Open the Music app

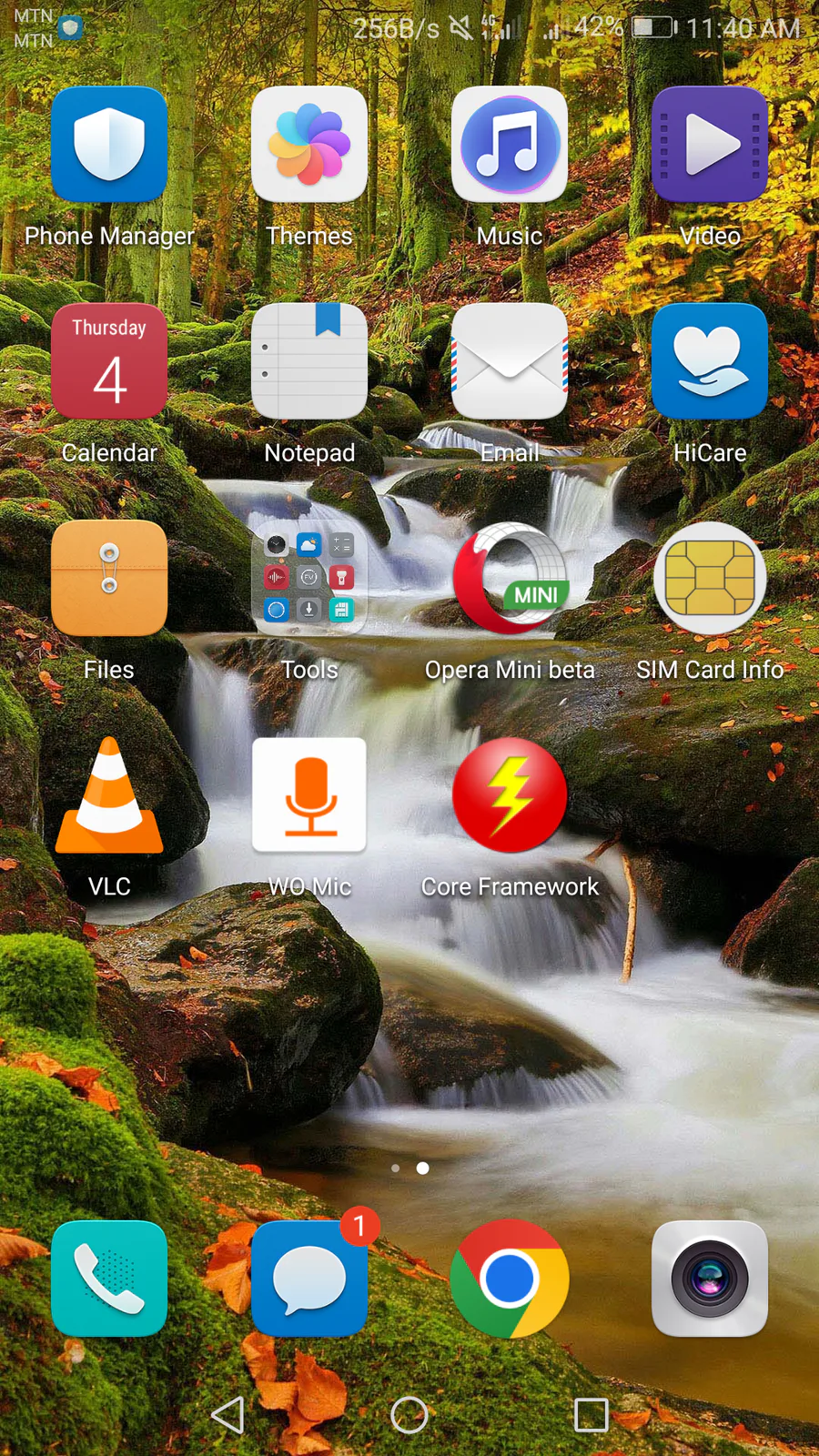[510, 144]
